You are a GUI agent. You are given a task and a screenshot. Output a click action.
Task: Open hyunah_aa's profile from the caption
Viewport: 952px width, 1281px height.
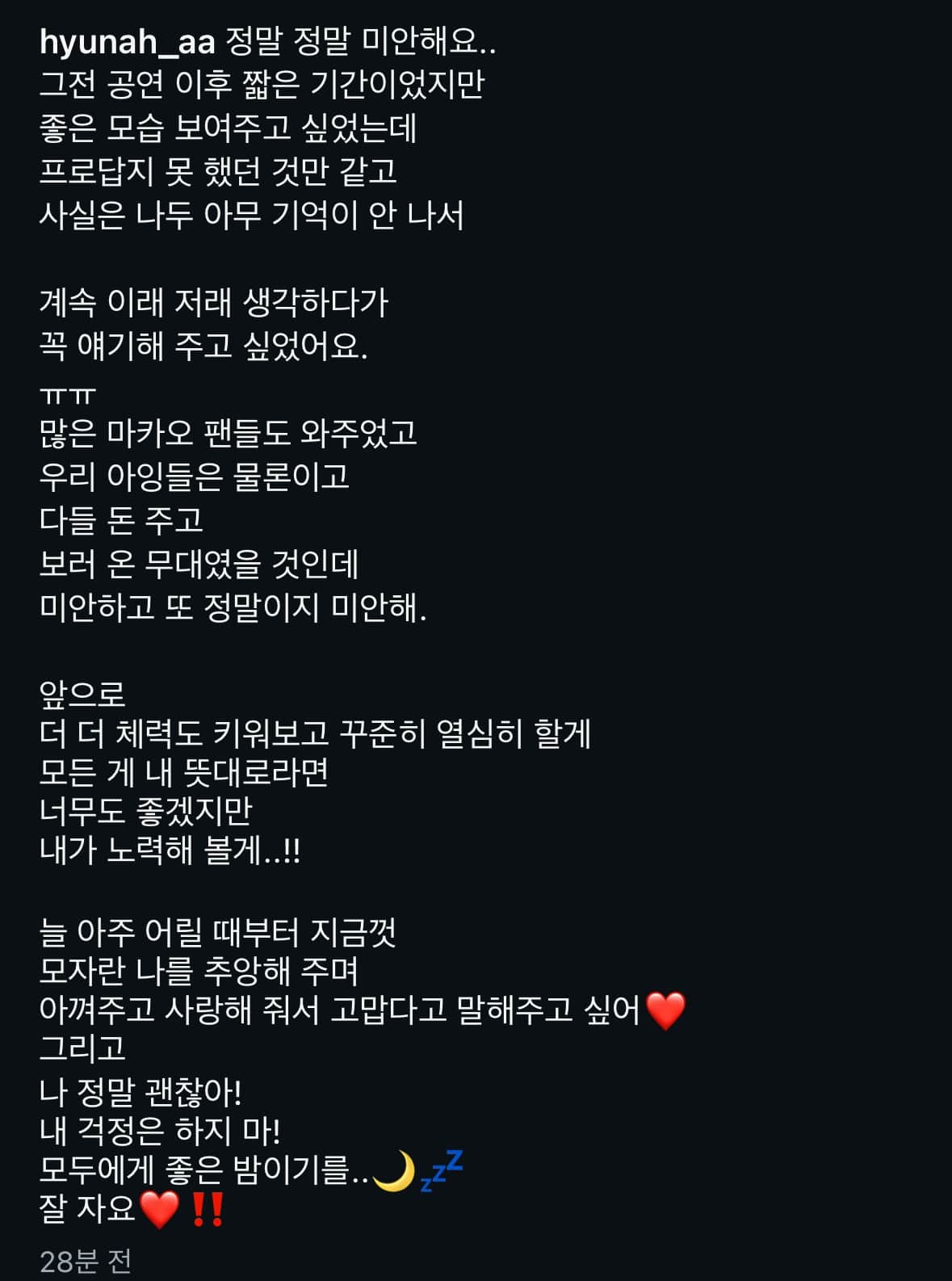pyautogui.click(x=128, y=42)
